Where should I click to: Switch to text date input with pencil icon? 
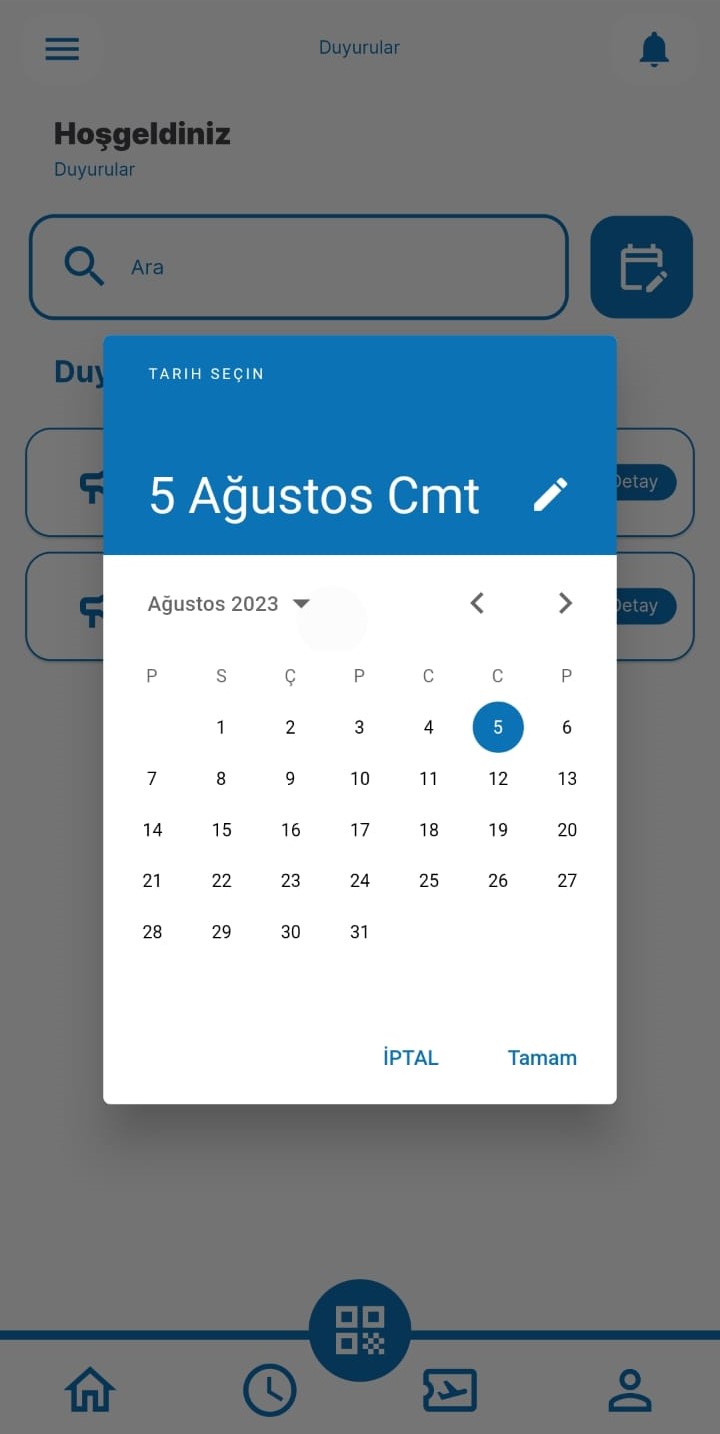coord(550,494)
